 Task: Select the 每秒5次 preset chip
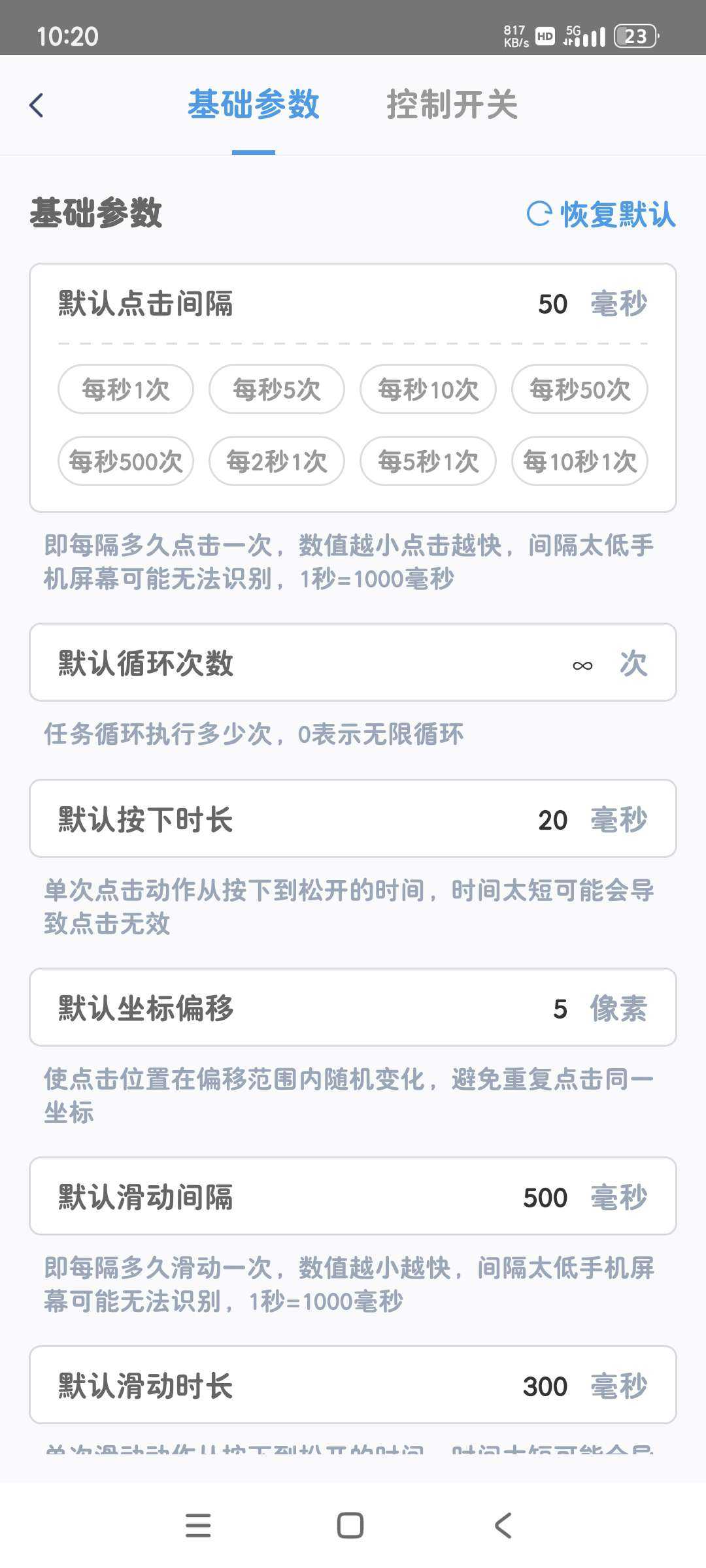pyautogui.click(x=277, y=390)
